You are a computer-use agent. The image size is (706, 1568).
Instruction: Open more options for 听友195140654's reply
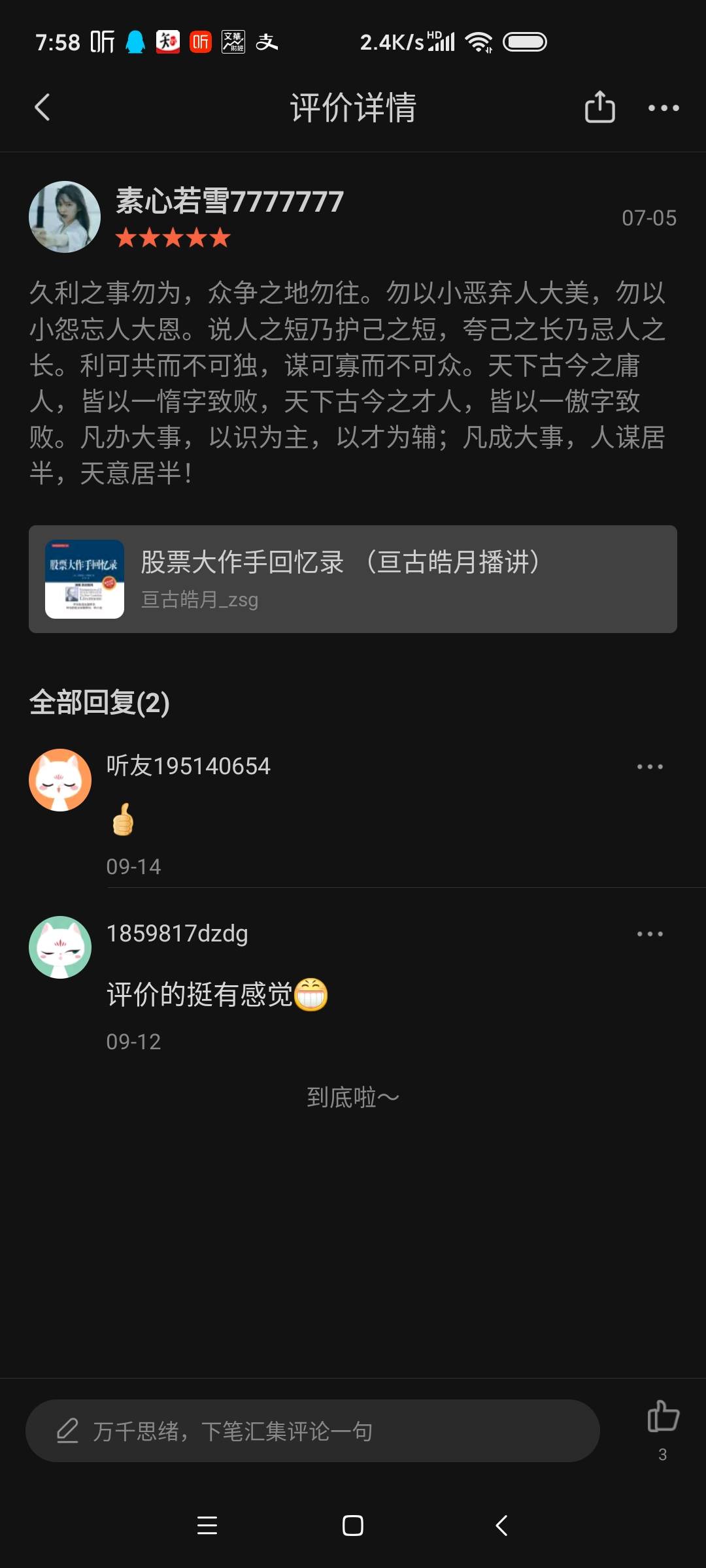650,766
